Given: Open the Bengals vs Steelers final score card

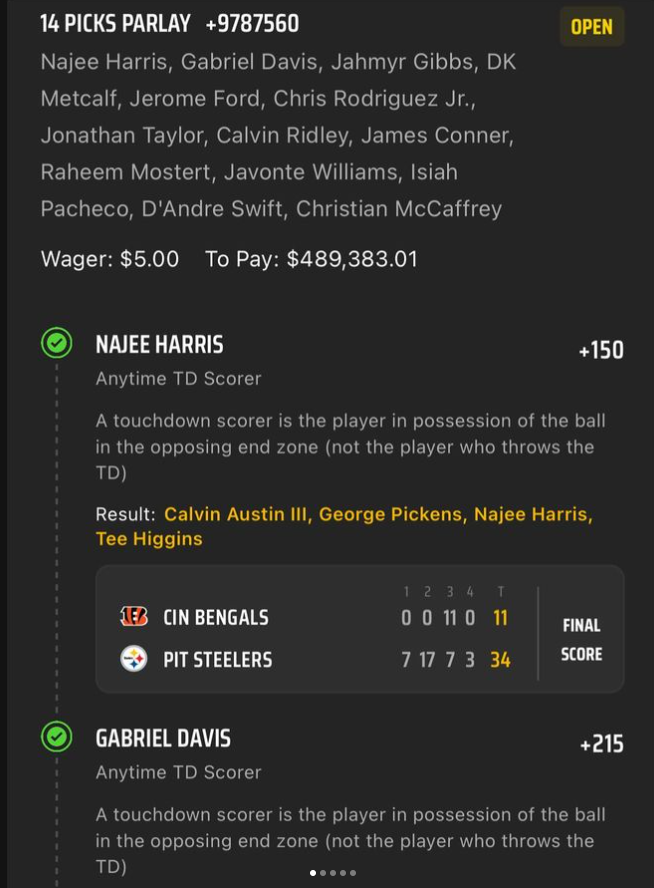Looking at the screenshot, I should 359,630.
